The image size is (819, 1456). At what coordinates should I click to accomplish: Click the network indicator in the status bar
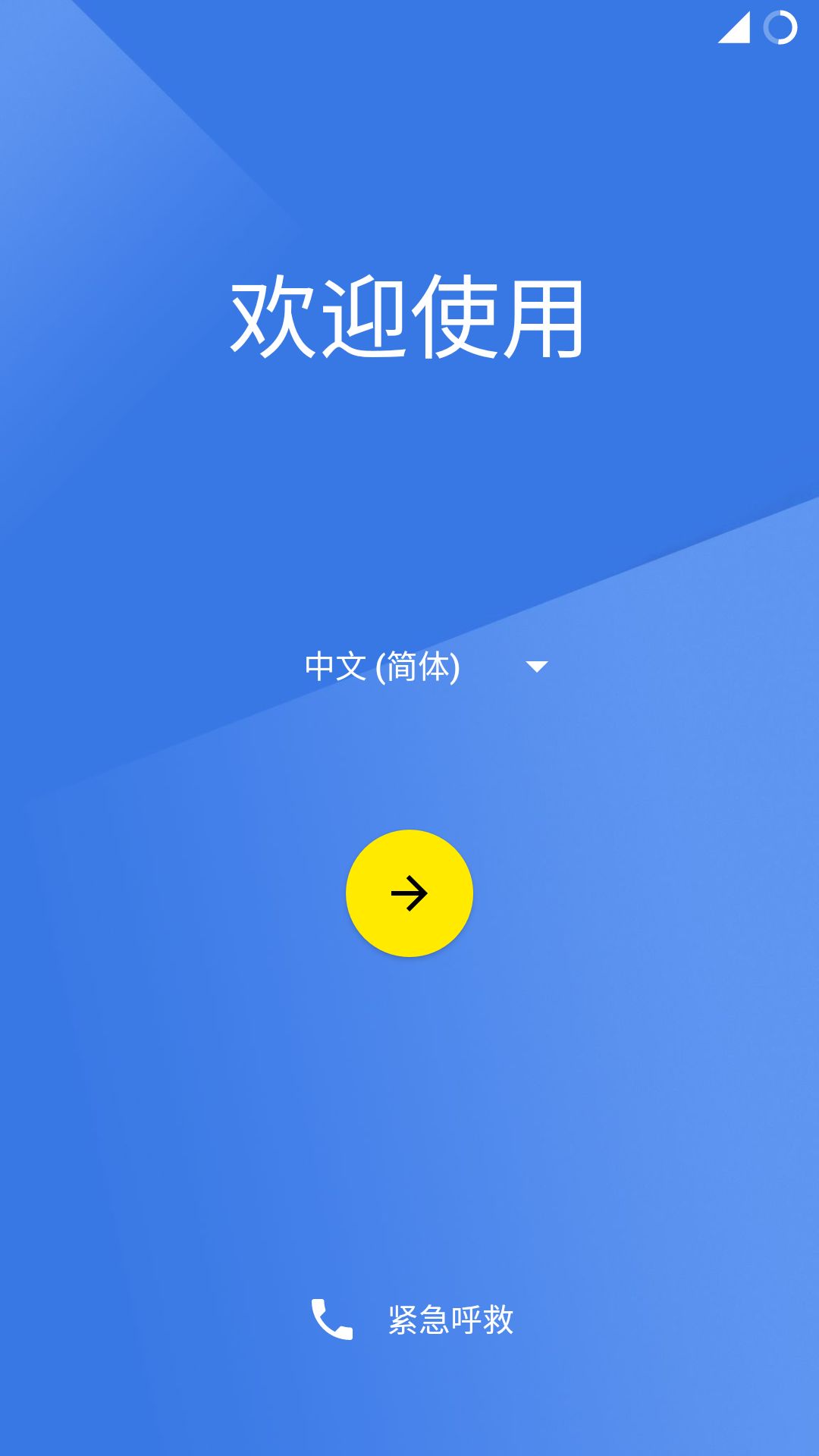point(733,29)
